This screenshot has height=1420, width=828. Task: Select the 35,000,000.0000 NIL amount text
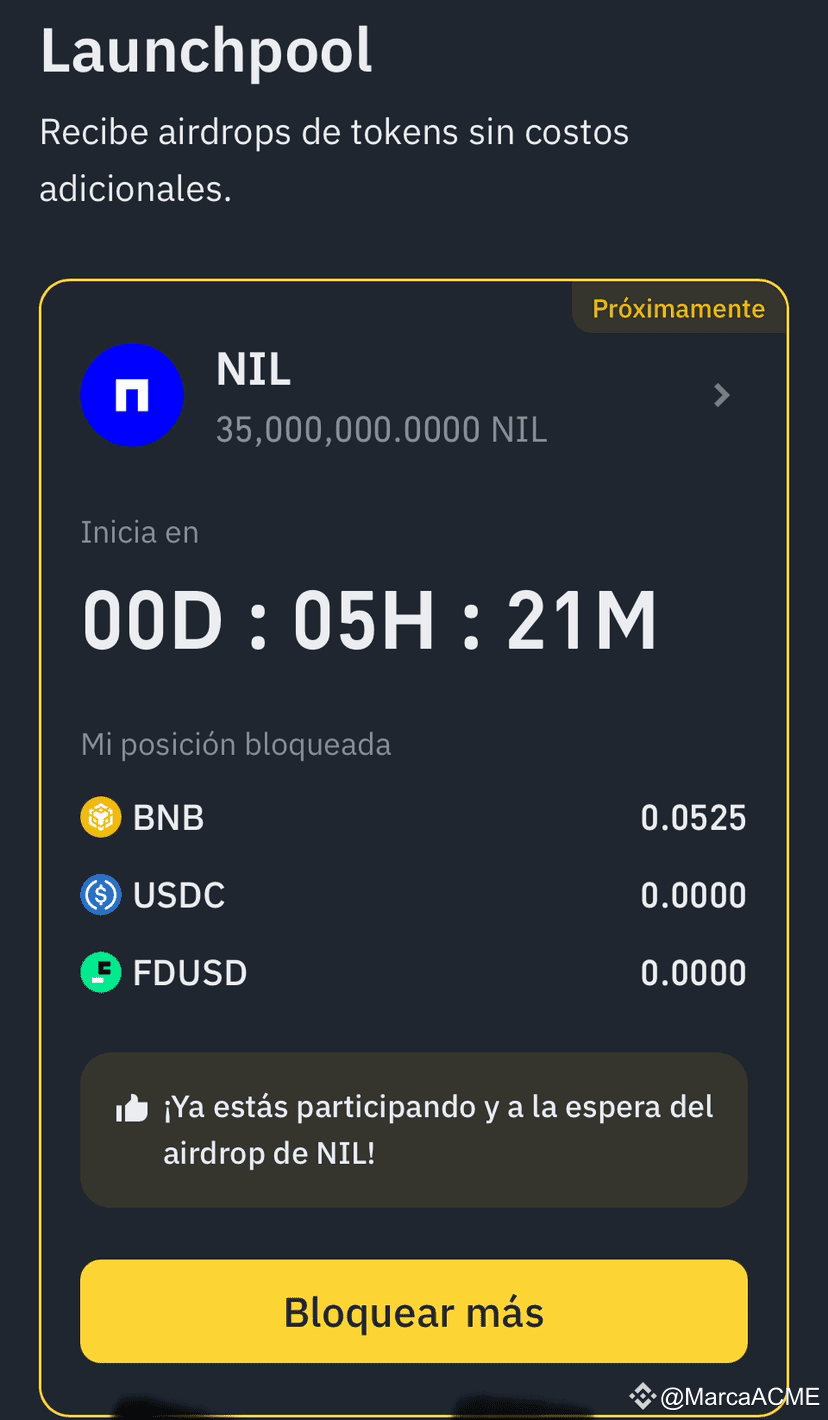click(x=382, y=430)
